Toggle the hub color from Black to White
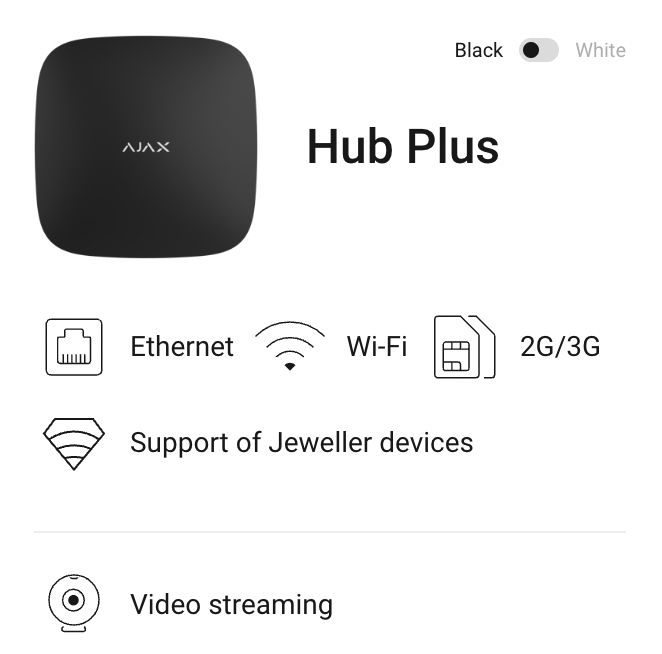The width and height of the screenshot is (662, 654). 539,50
